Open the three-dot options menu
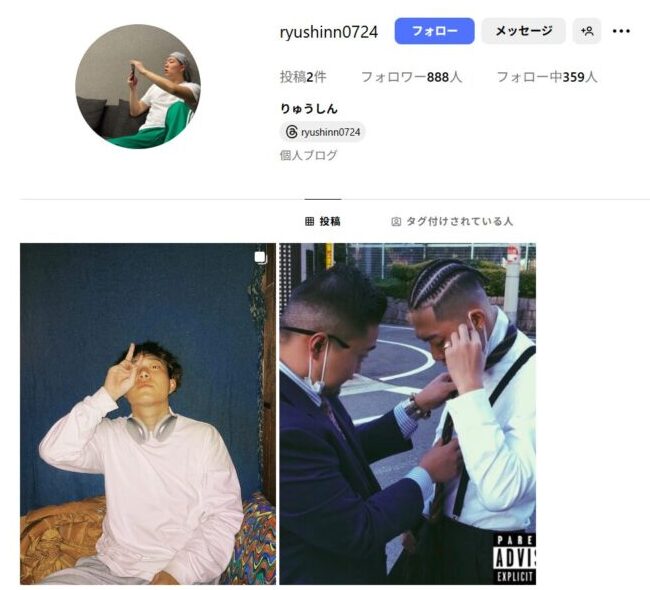This screenshot has height=590, width=650. [621, 31]
